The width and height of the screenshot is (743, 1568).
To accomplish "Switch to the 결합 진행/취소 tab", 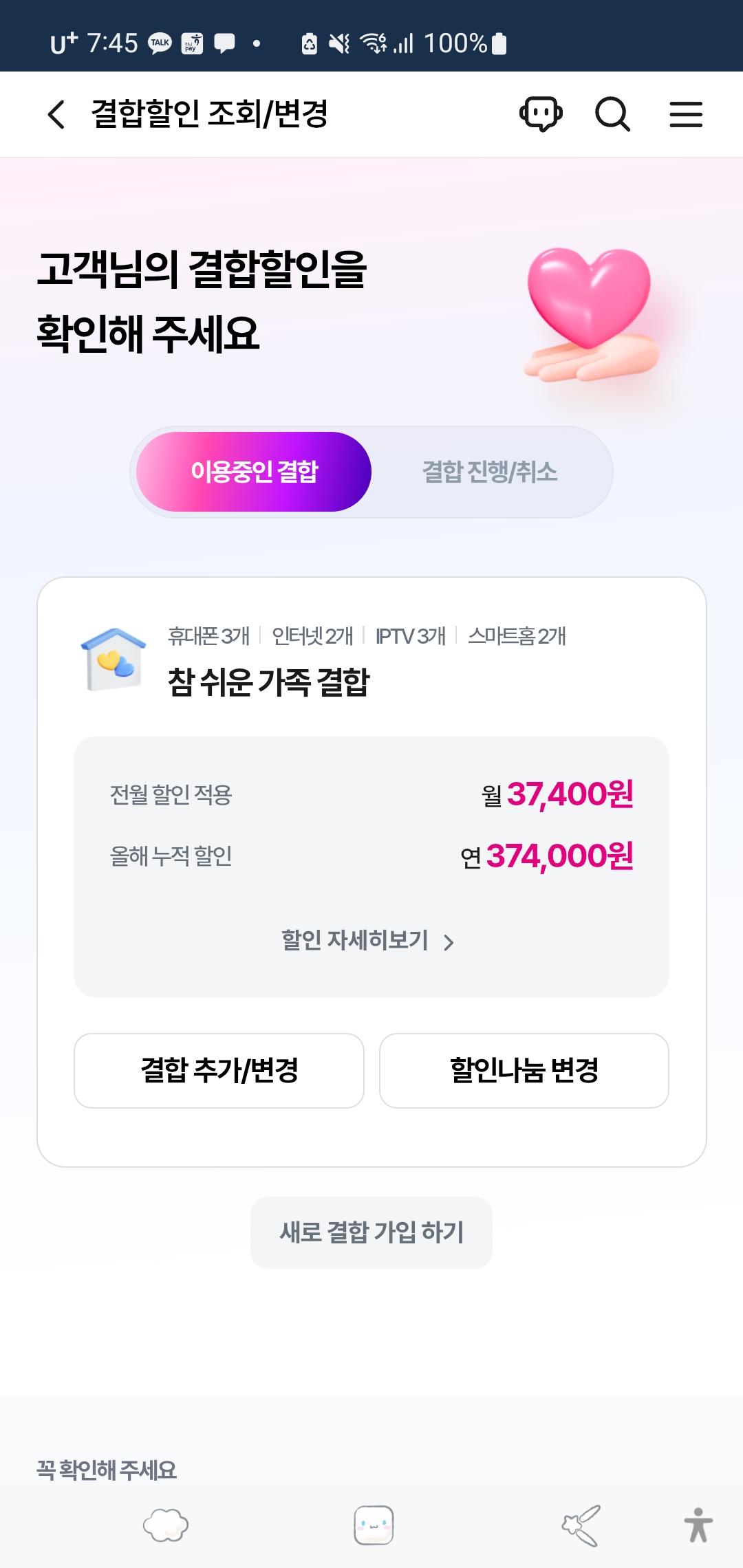I will 489,472.
